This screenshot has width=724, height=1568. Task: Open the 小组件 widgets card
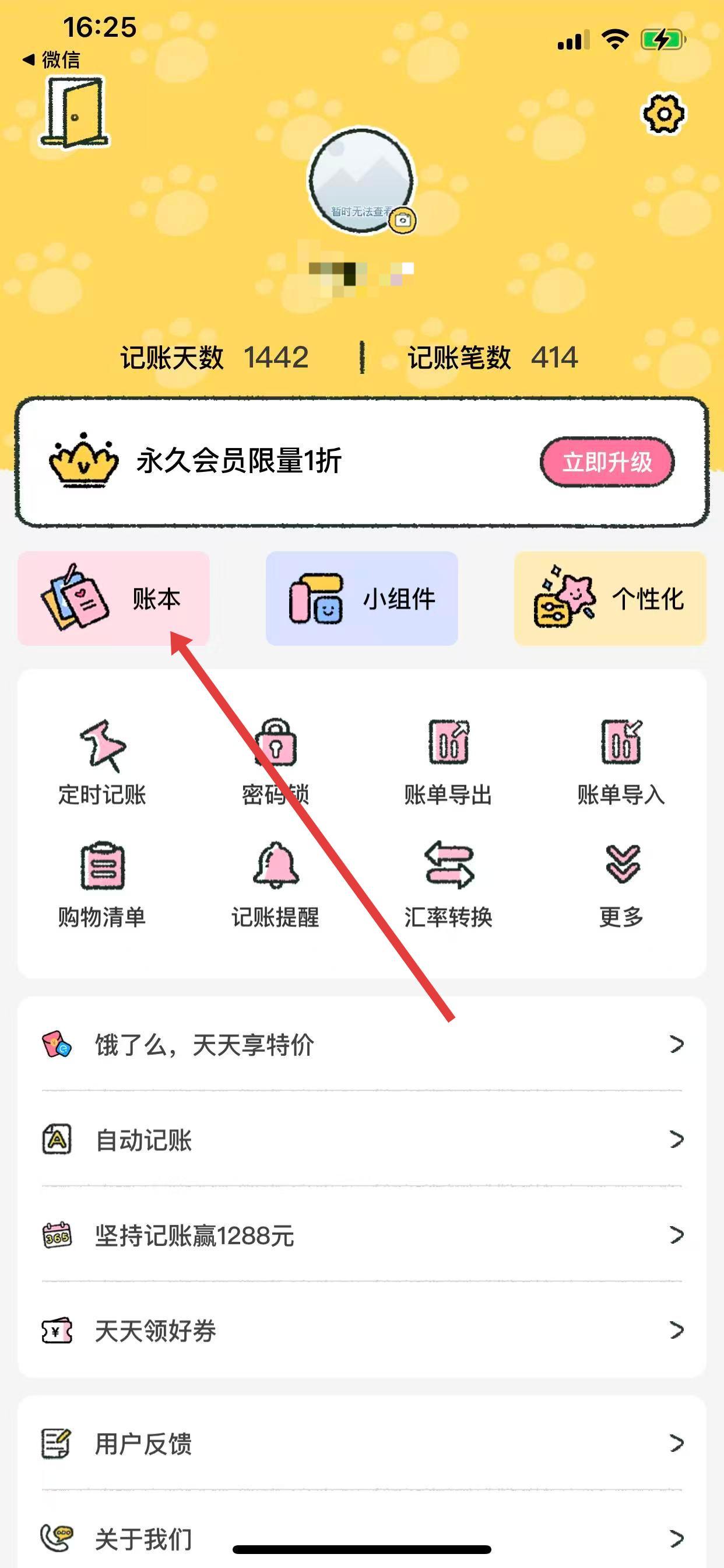pos(361,598)
